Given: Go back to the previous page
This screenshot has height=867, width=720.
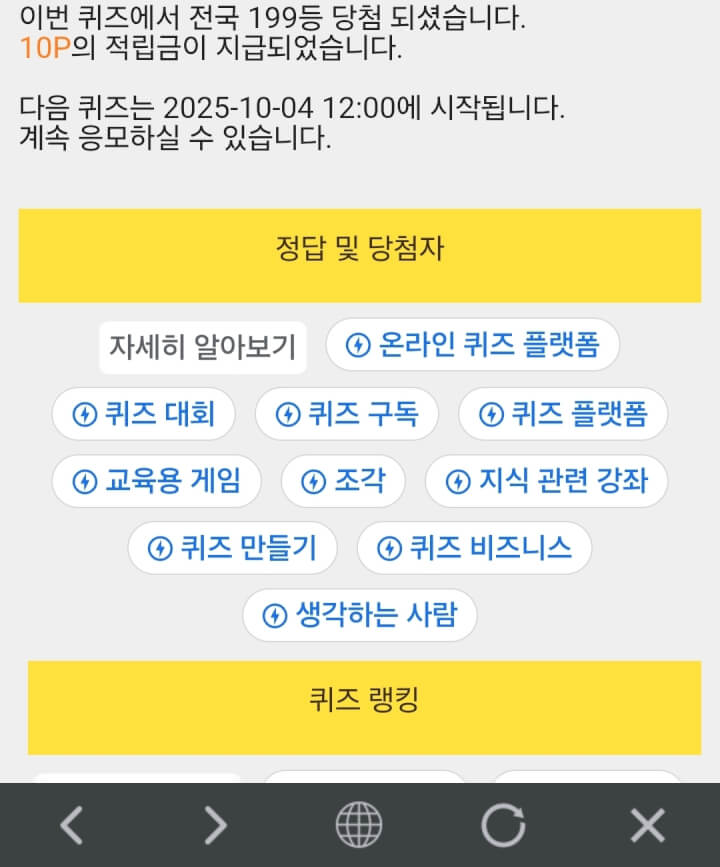Looking at the screenshot, I should tap(71, 826).
